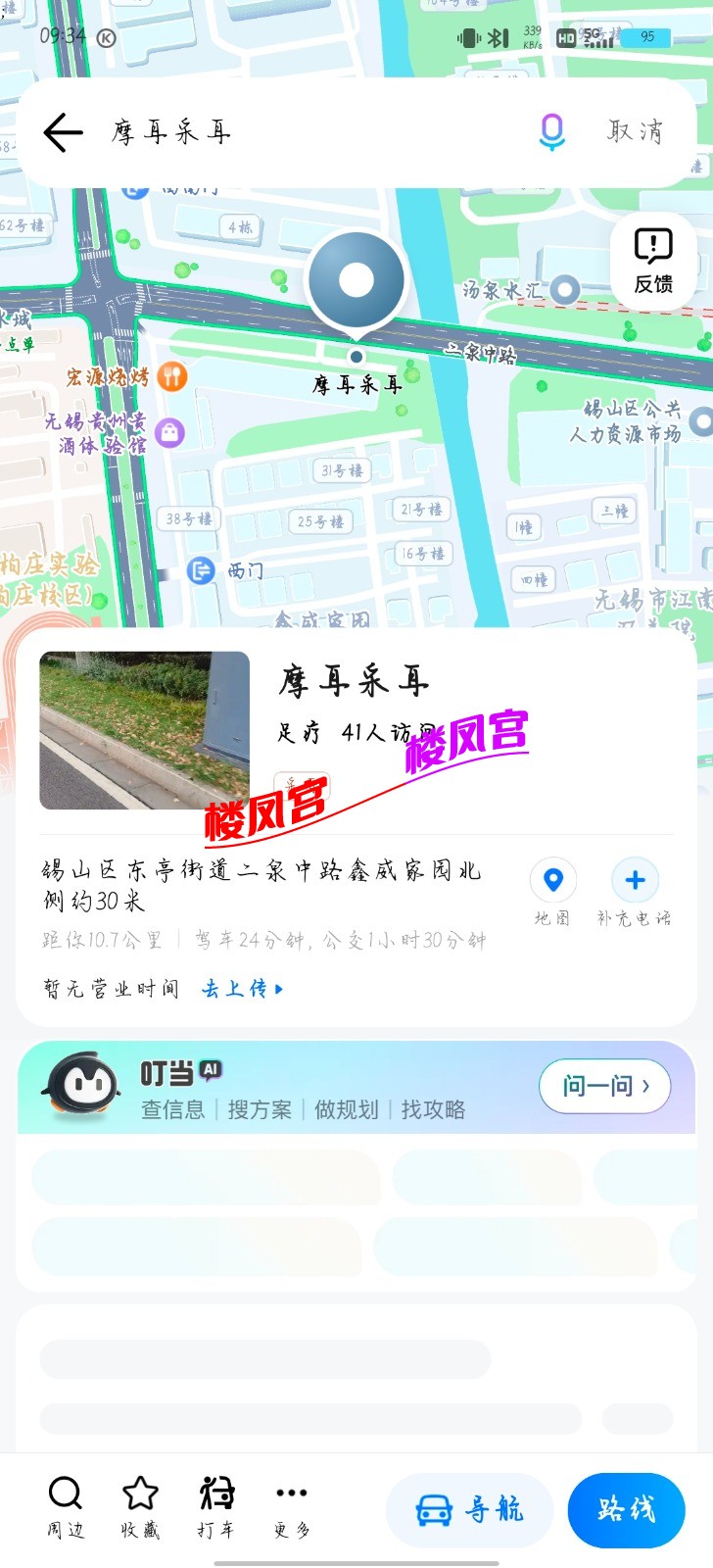
Task: Select the 宏源烧烤 restaurant marker on map
Action: (172, 376)
